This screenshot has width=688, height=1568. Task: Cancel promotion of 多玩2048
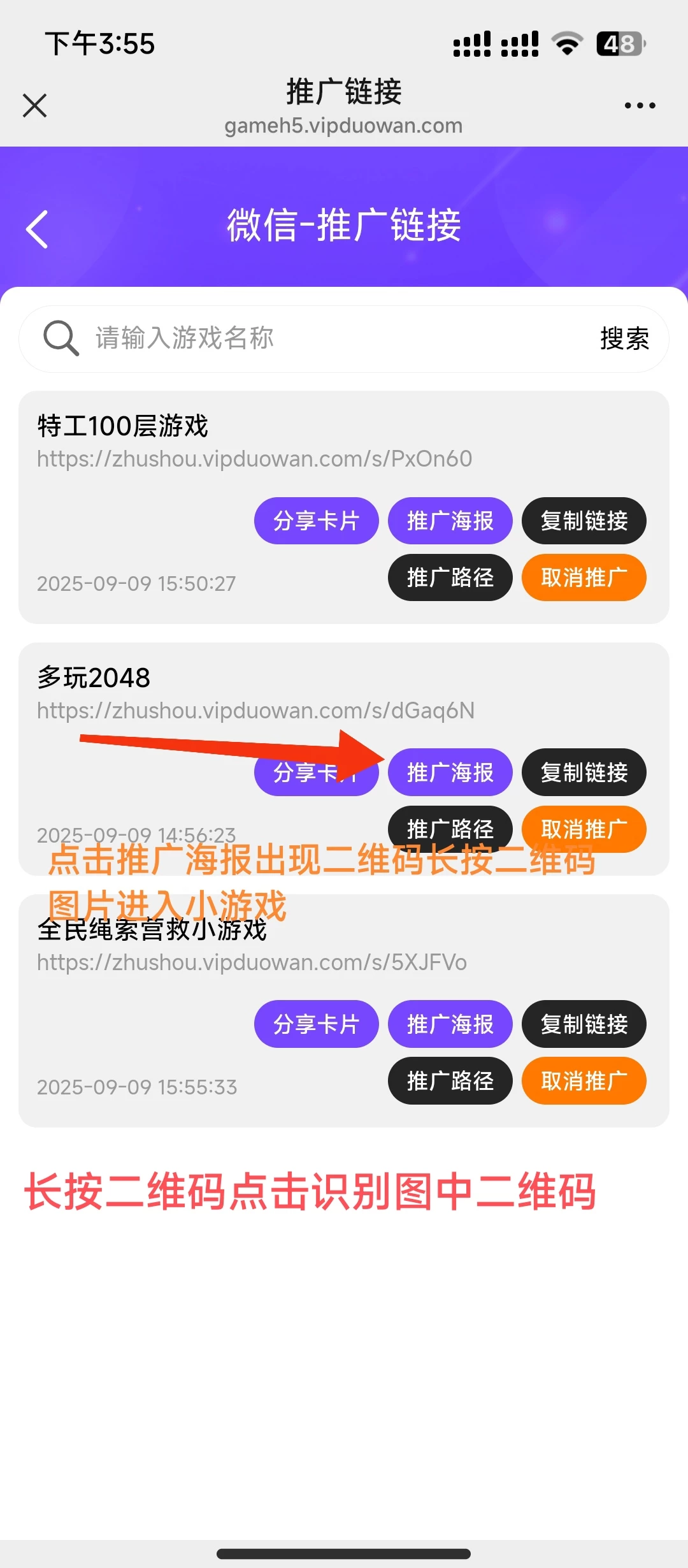[x=584, y=827]
